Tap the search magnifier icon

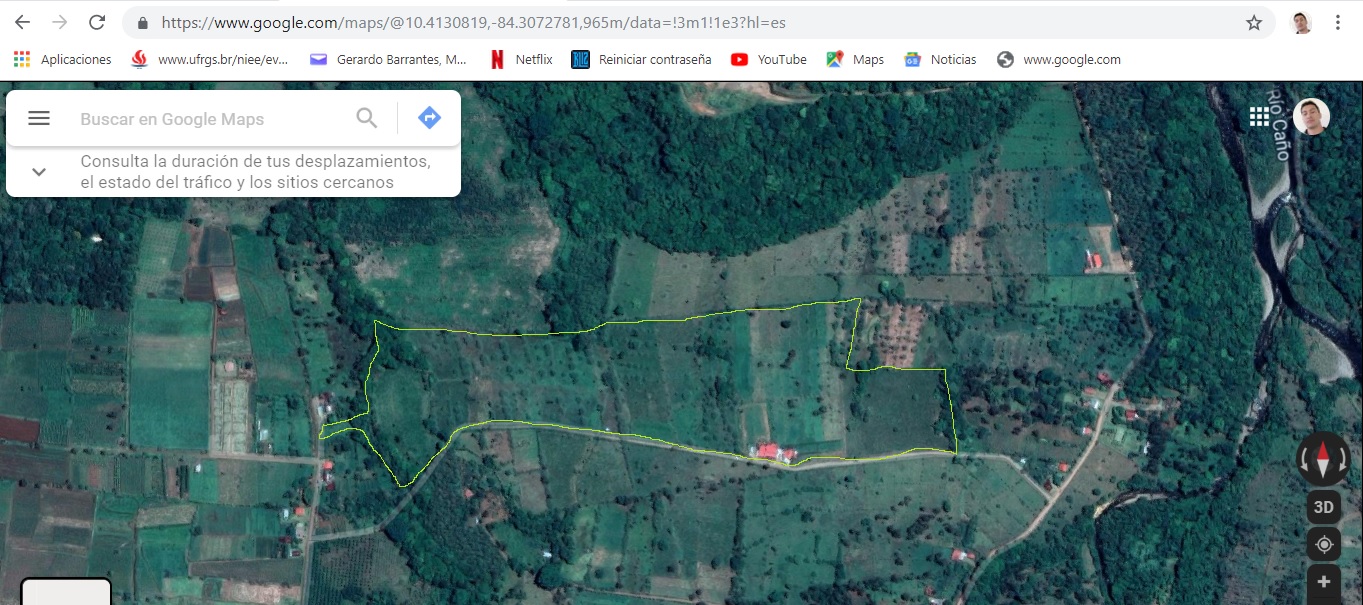(x=367, y=118)
